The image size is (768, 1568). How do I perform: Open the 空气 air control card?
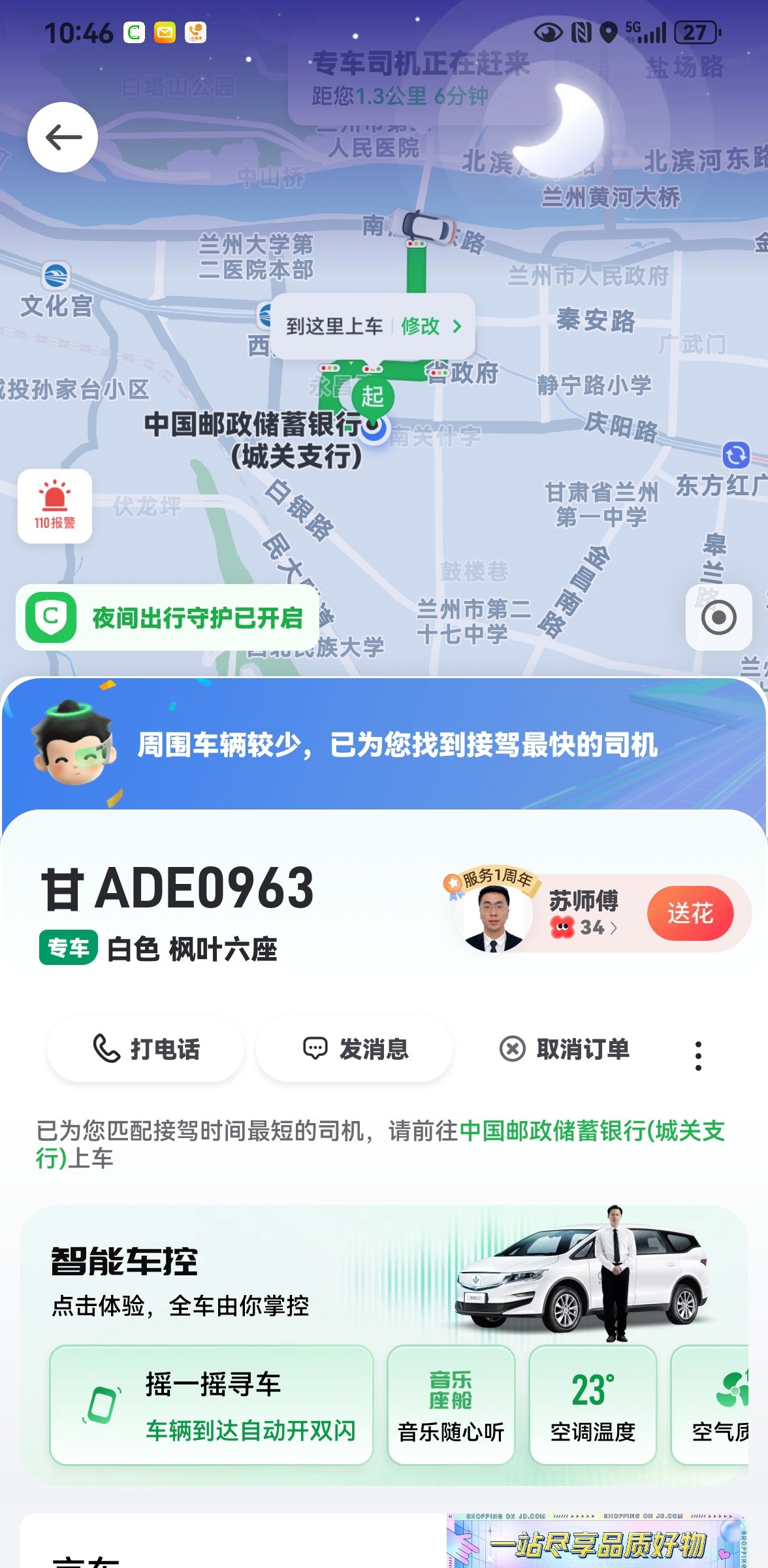pos(711,1405)
